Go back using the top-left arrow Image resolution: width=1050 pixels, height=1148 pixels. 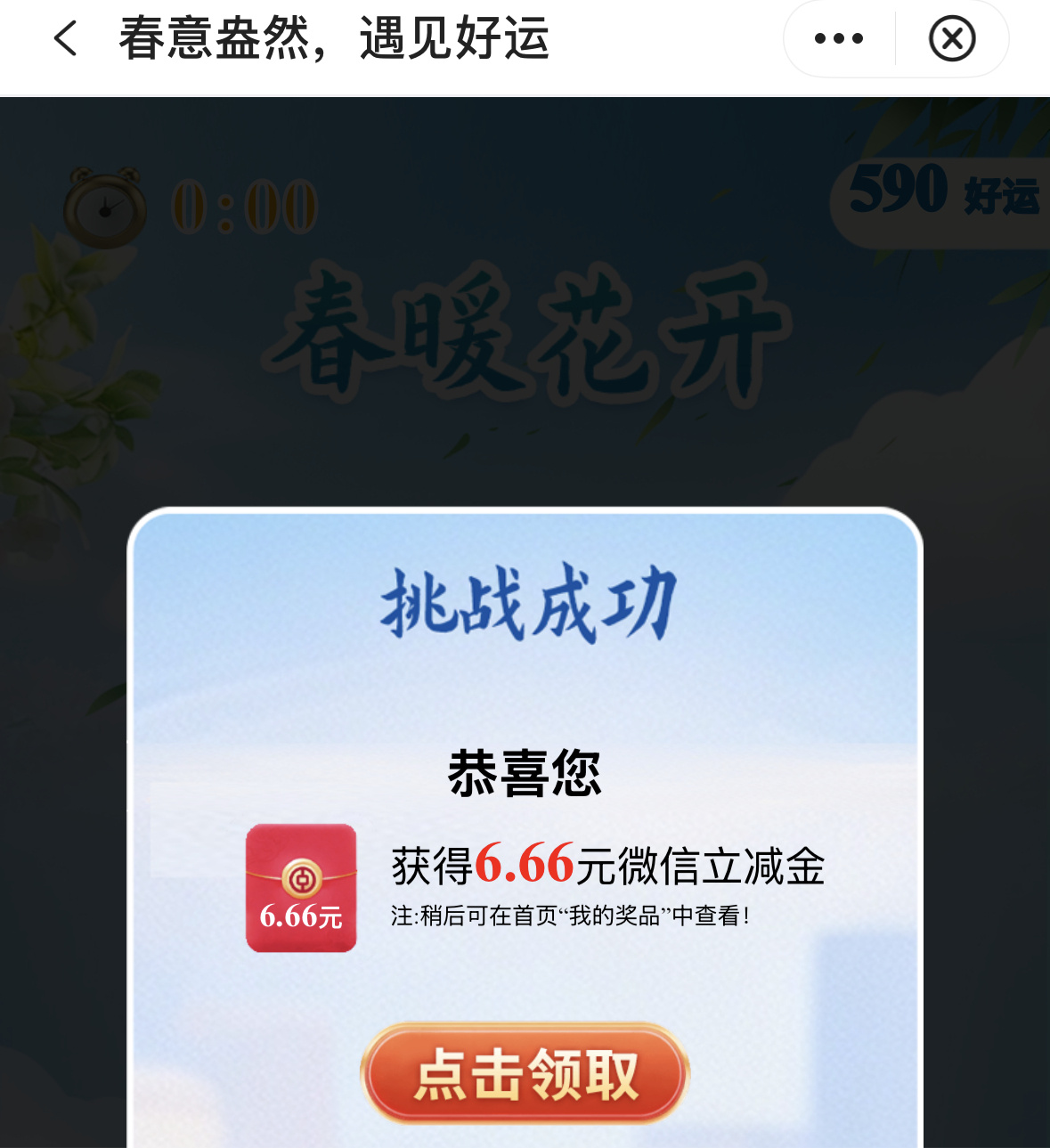[x=66, y=39]
